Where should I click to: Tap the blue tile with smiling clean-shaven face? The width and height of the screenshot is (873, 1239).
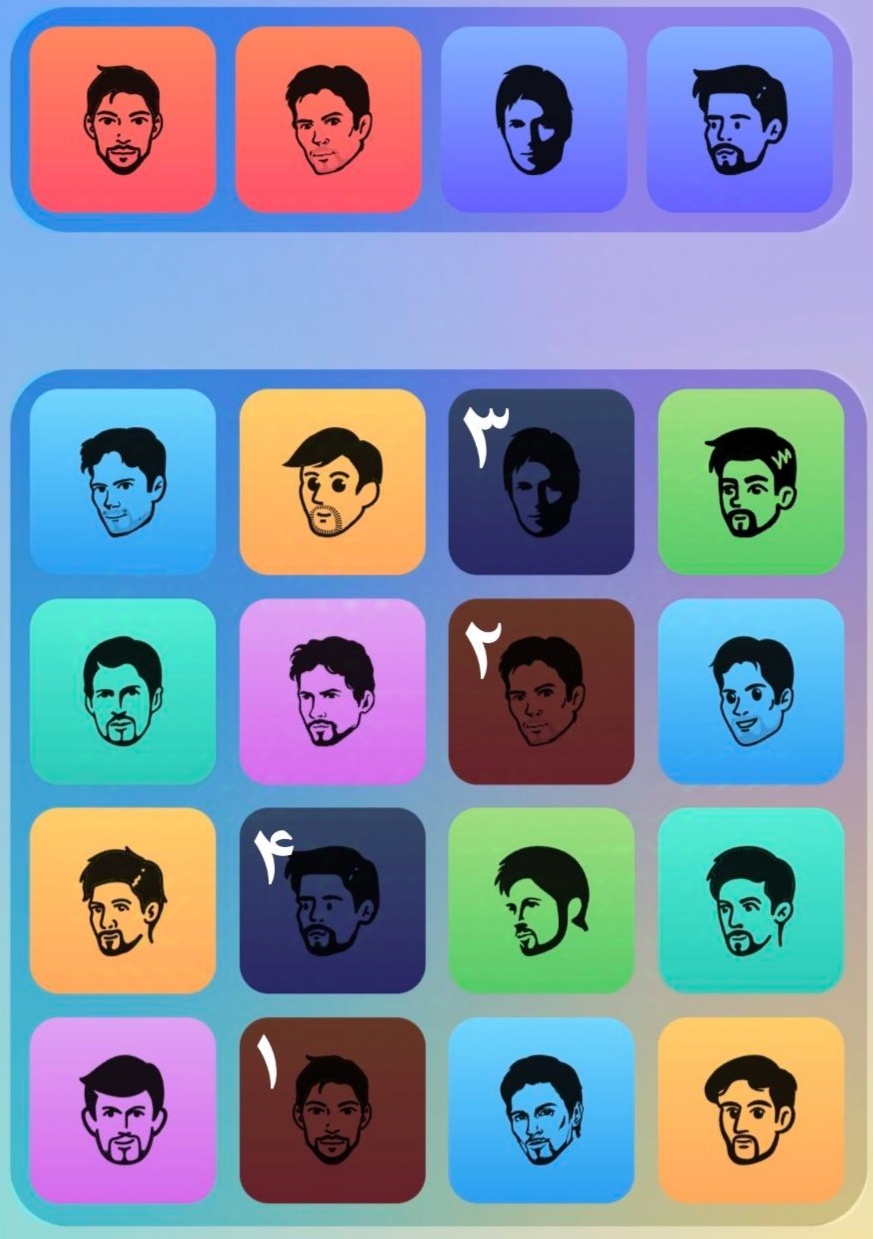coord(750,691)
